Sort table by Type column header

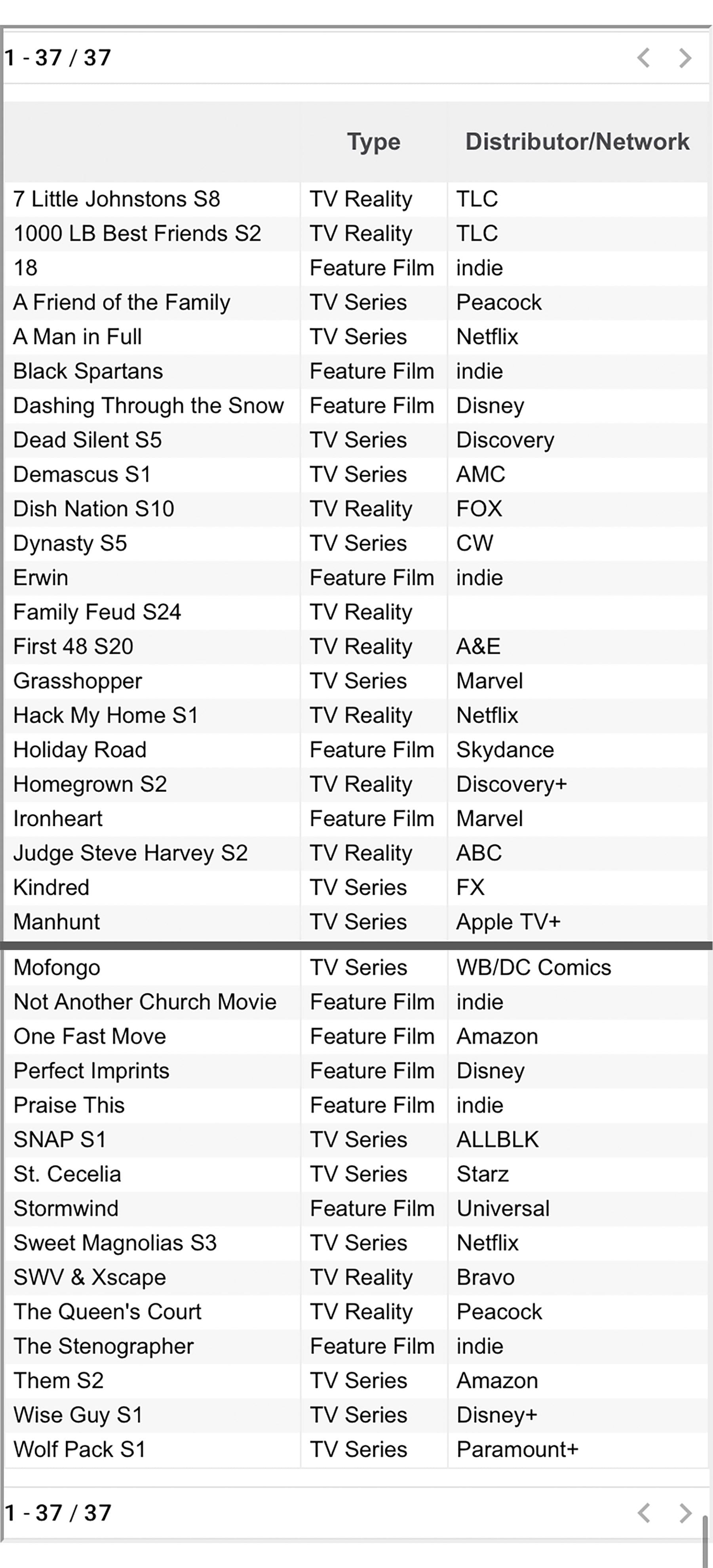(373, 142)
